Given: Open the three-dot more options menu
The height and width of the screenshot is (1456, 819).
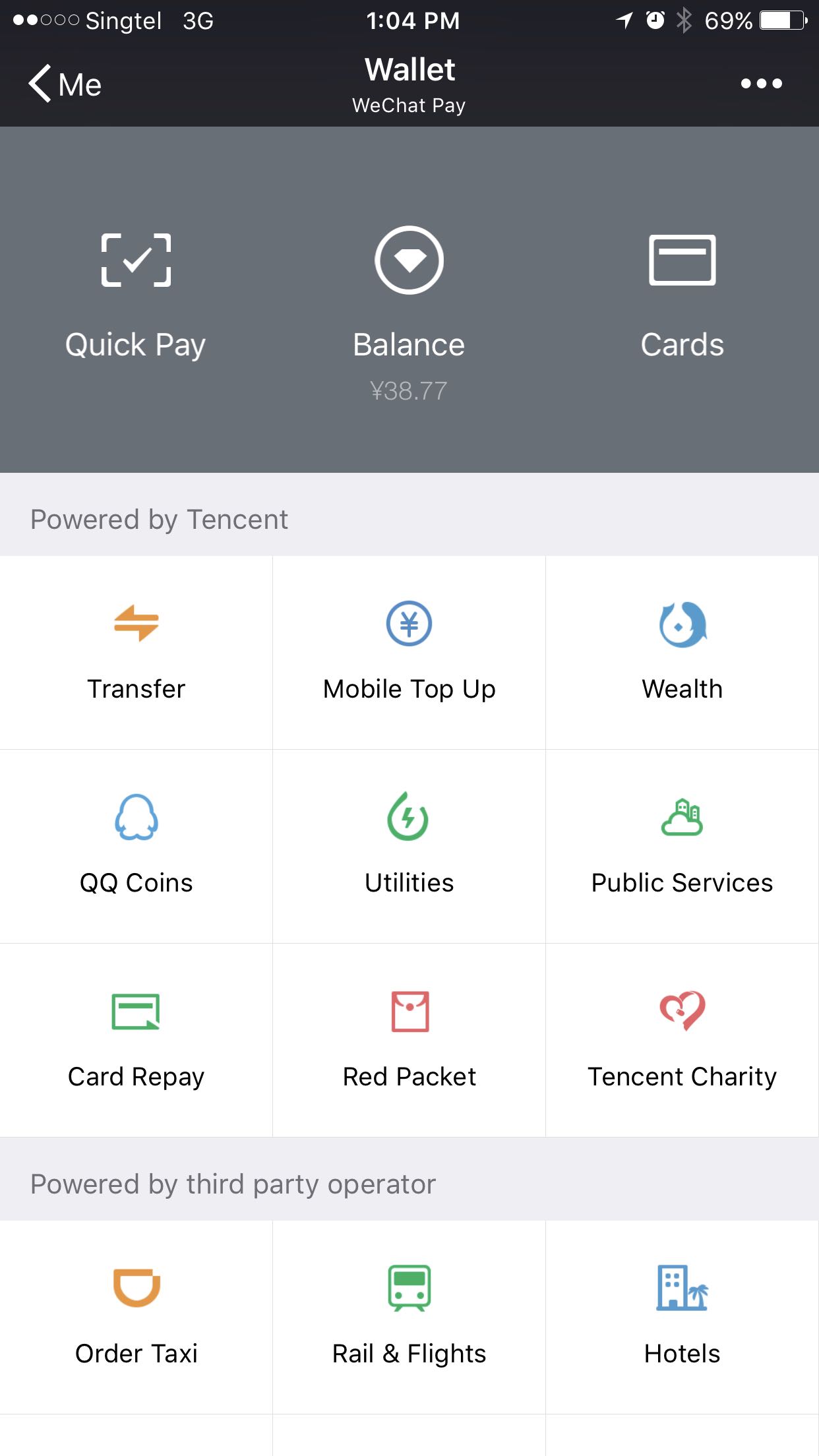Looking at the screenshot, I should 761,84.
